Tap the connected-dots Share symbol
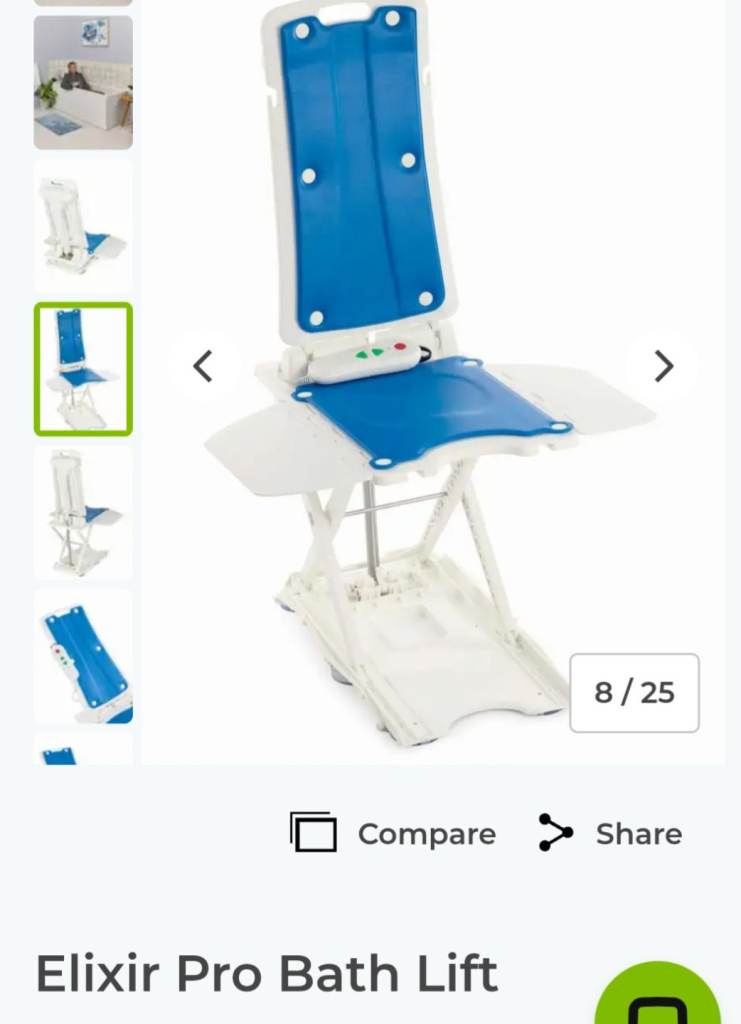The image size is (741, 1024). coord(556,831)
